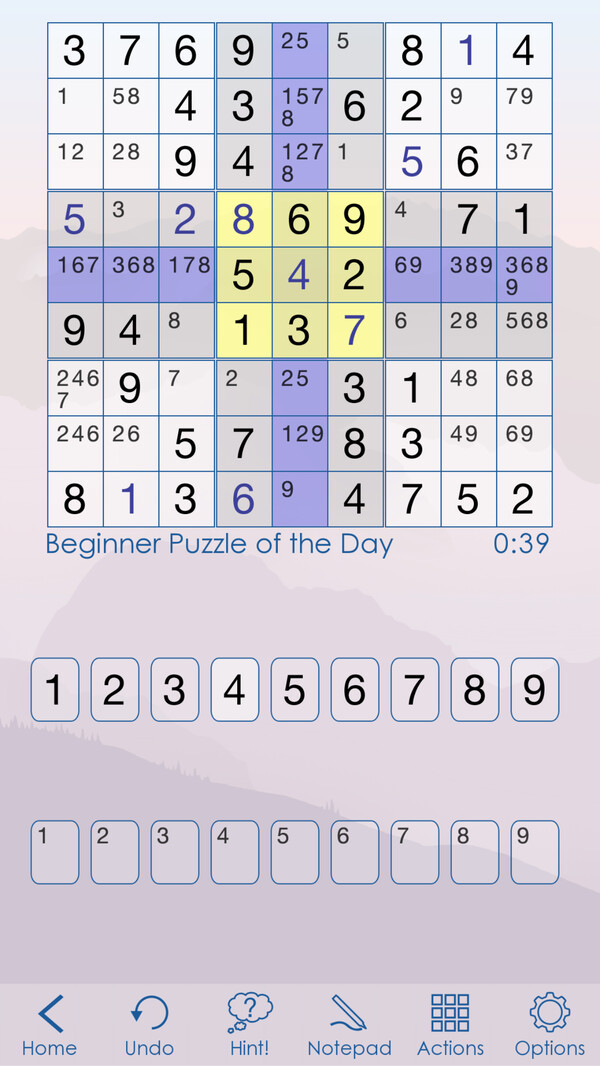600x1066 pixels.
Task: Go back to Home
Action: (49, 1025)
